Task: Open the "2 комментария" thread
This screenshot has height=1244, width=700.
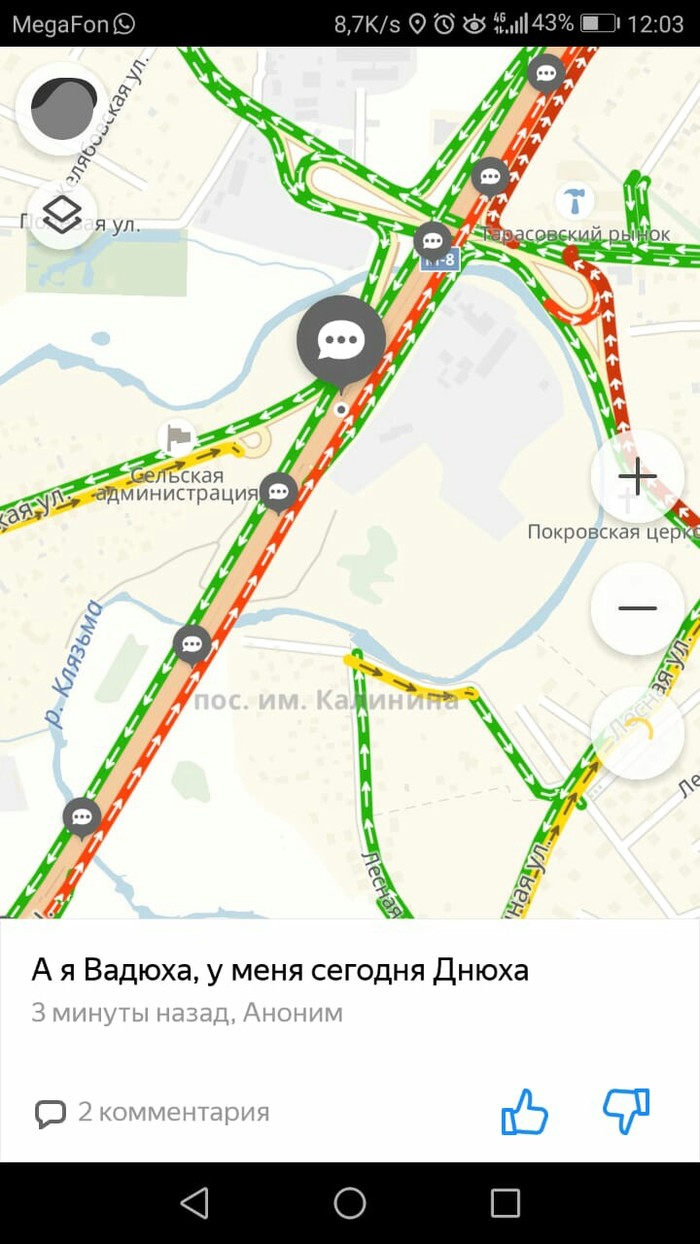Action: (x=152, y=1112)
